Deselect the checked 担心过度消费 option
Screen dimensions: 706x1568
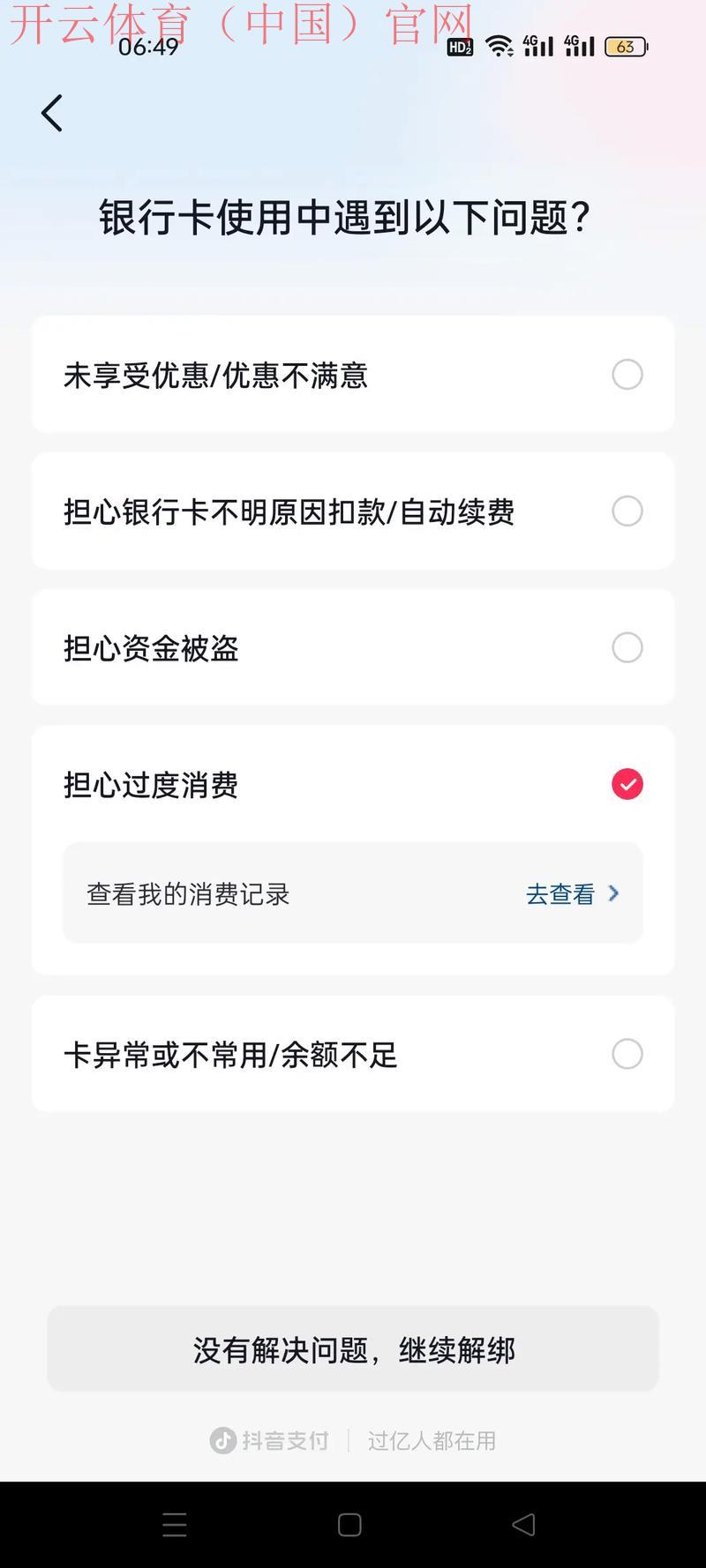[x=627, y=783]
